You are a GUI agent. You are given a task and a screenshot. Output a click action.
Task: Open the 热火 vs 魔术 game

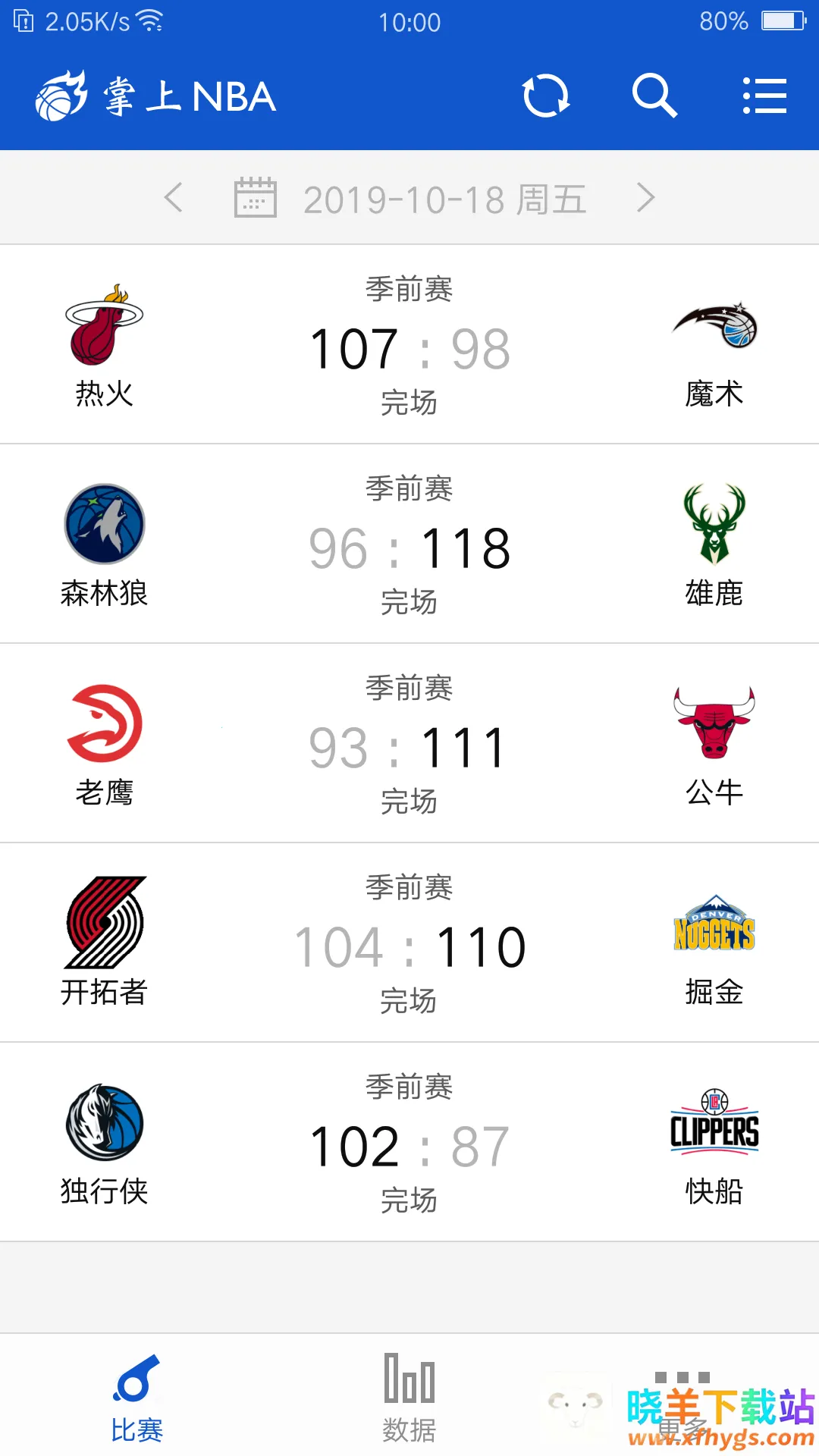(x=409, y=345)
